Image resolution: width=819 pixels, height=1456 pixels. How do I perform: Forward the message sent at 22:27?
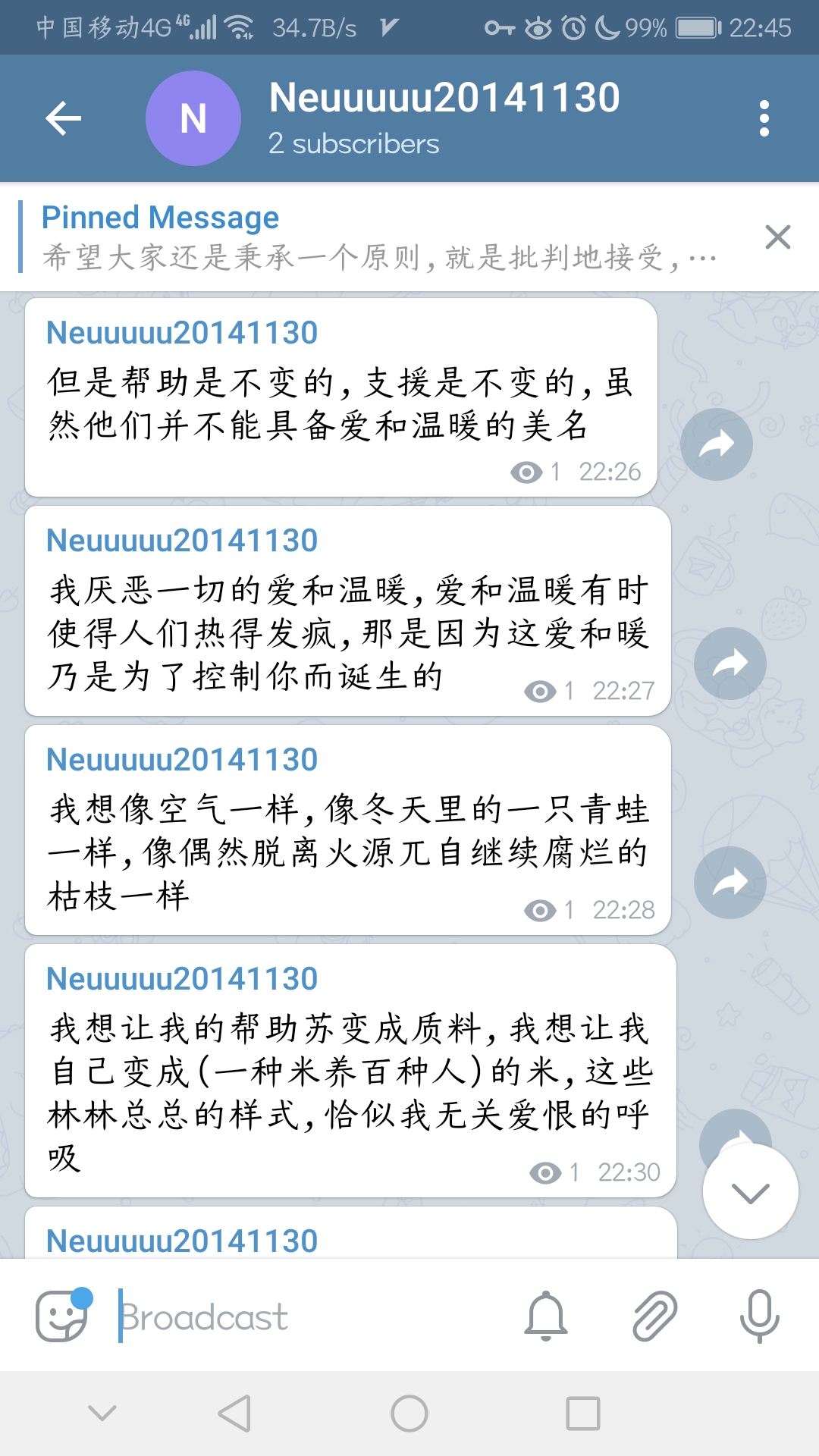pyautogui.click(x=730, y=664)
